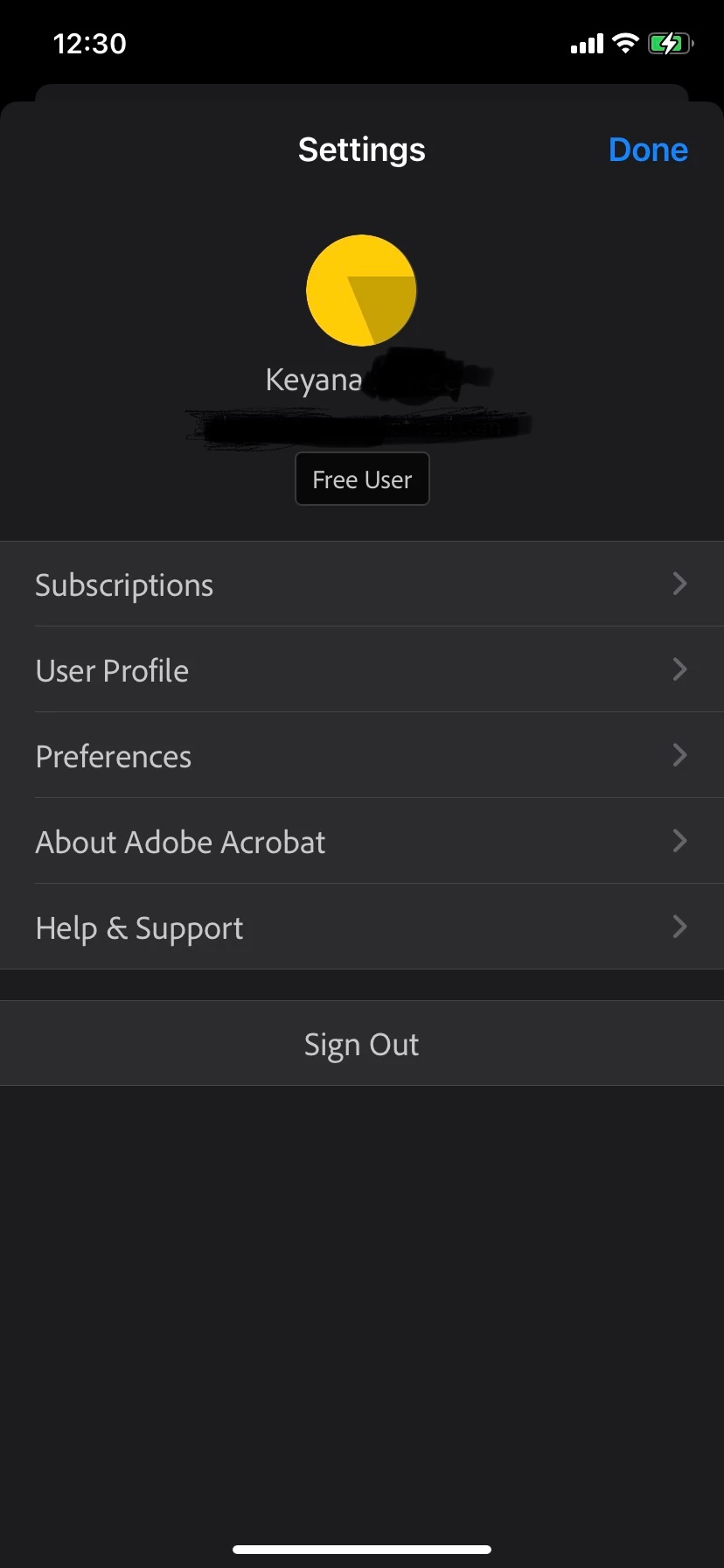This screenshot has height=1568, width=724.
Task: Go to User Profile
Action: click(x=361, y=670)
